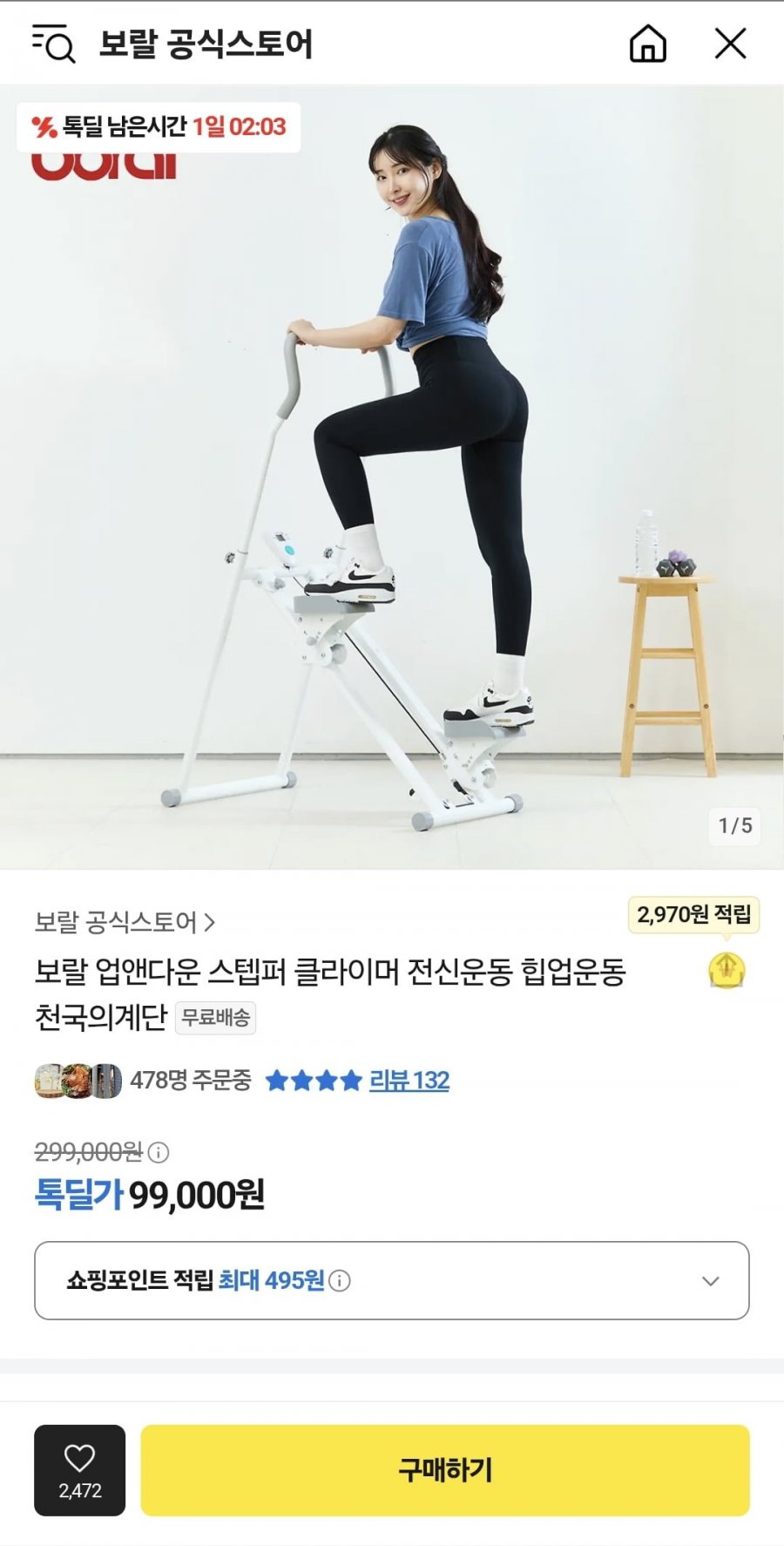This screenshot has width=784, height=1546.
Task: Show info about the 299,000원 original price
Action: 159,1153
